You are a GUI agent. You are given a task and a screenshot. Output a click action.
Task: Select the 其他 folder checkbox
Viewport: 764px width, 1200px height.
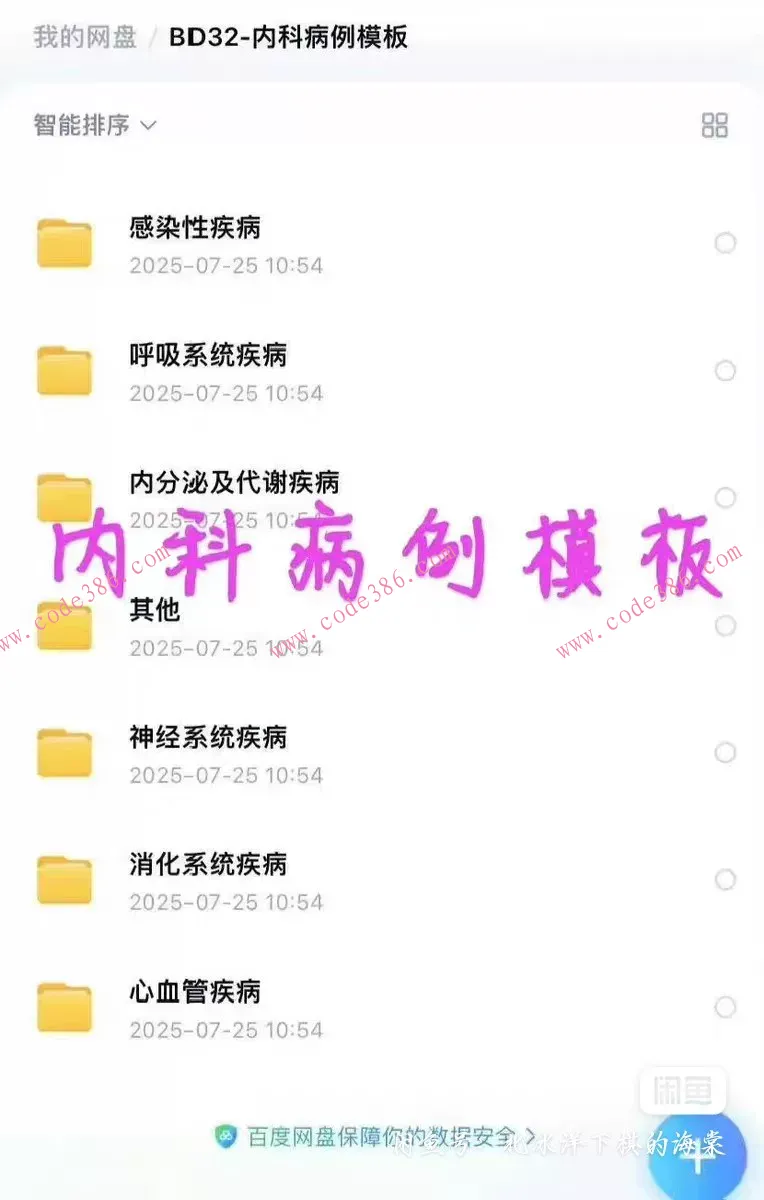[726, 626]
